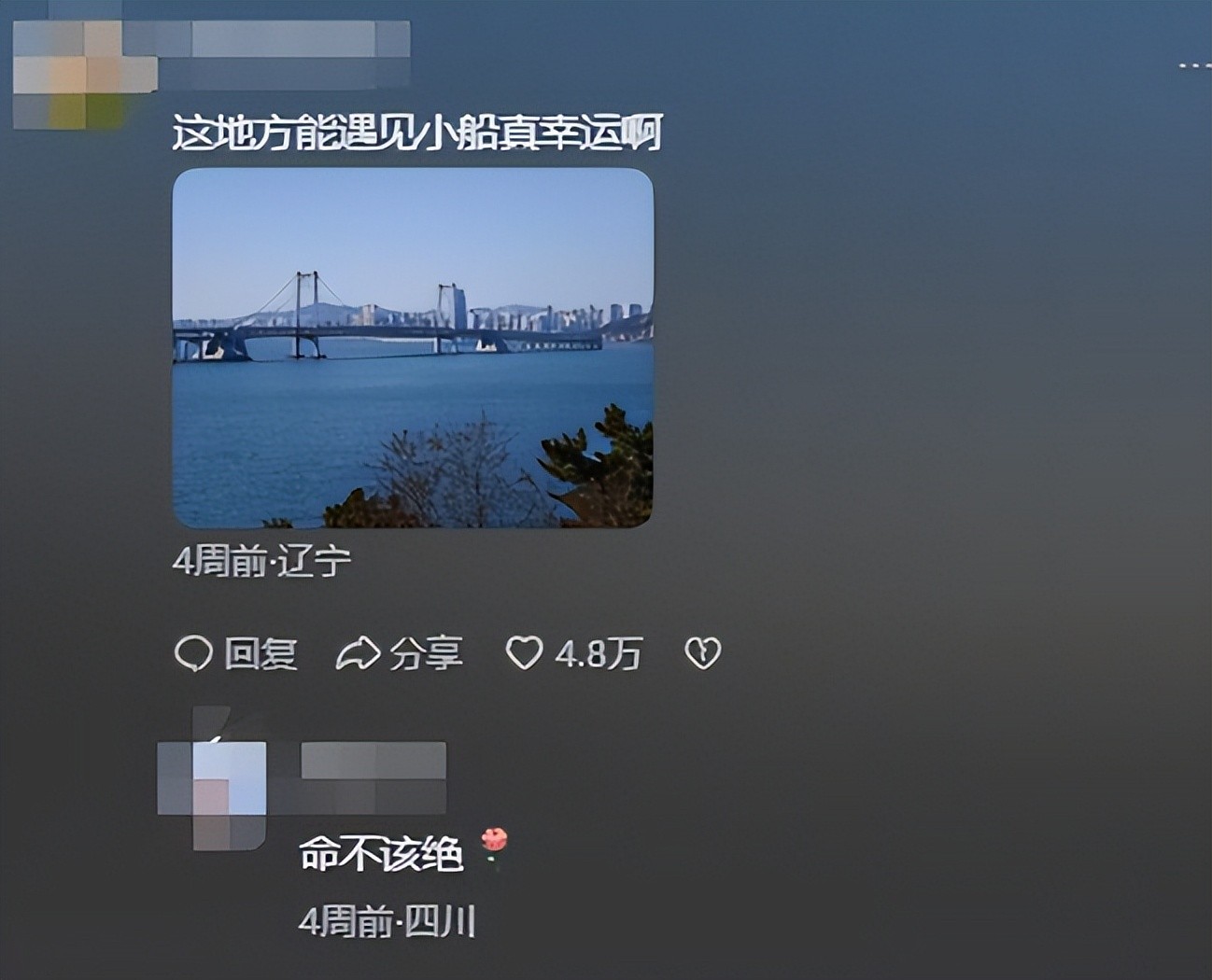This screenshot has width=1212, height=980.
Task: Share the comment with the bridge photo
Action: tap(400, 653)
